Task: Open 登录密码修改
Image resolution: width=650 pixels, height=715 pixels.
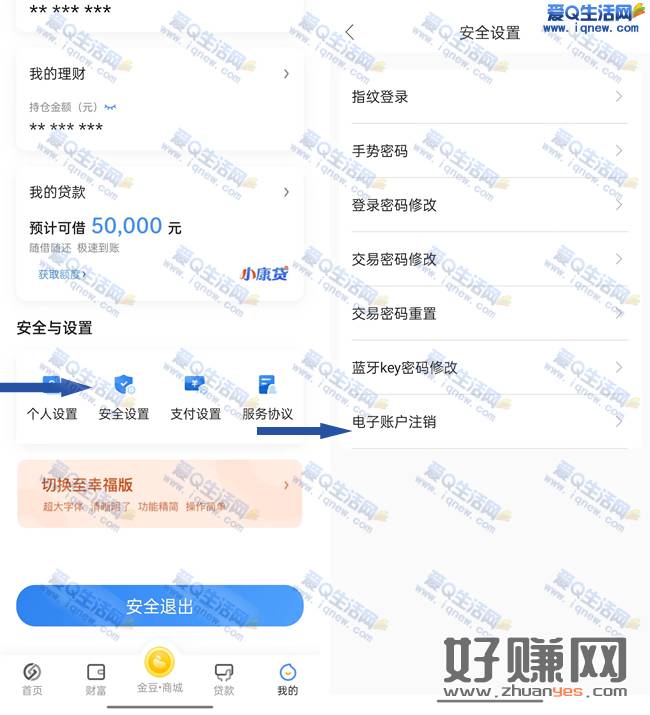Action: pyautogui.click(x=489, y=205)
